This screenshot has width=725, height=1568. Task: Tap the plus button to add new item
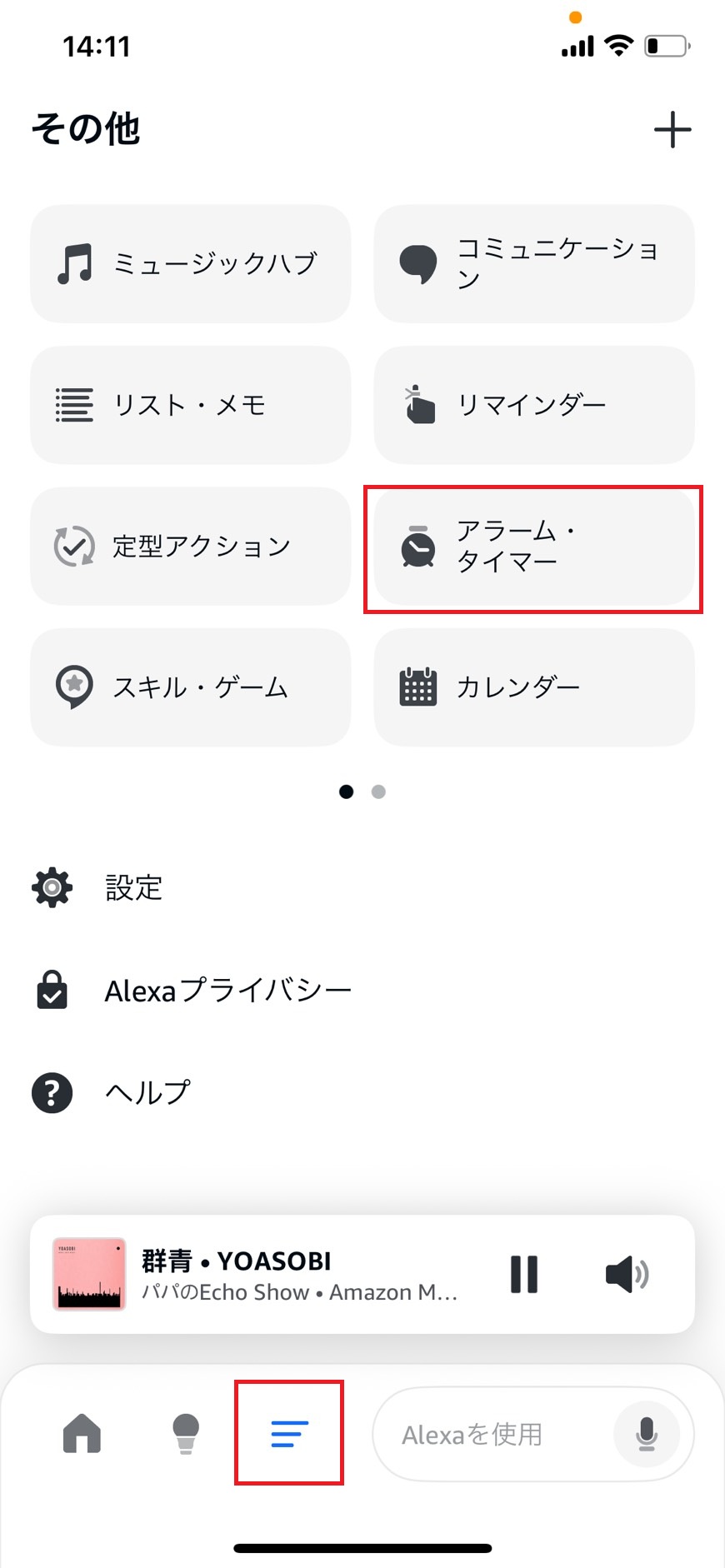[672, 129]
